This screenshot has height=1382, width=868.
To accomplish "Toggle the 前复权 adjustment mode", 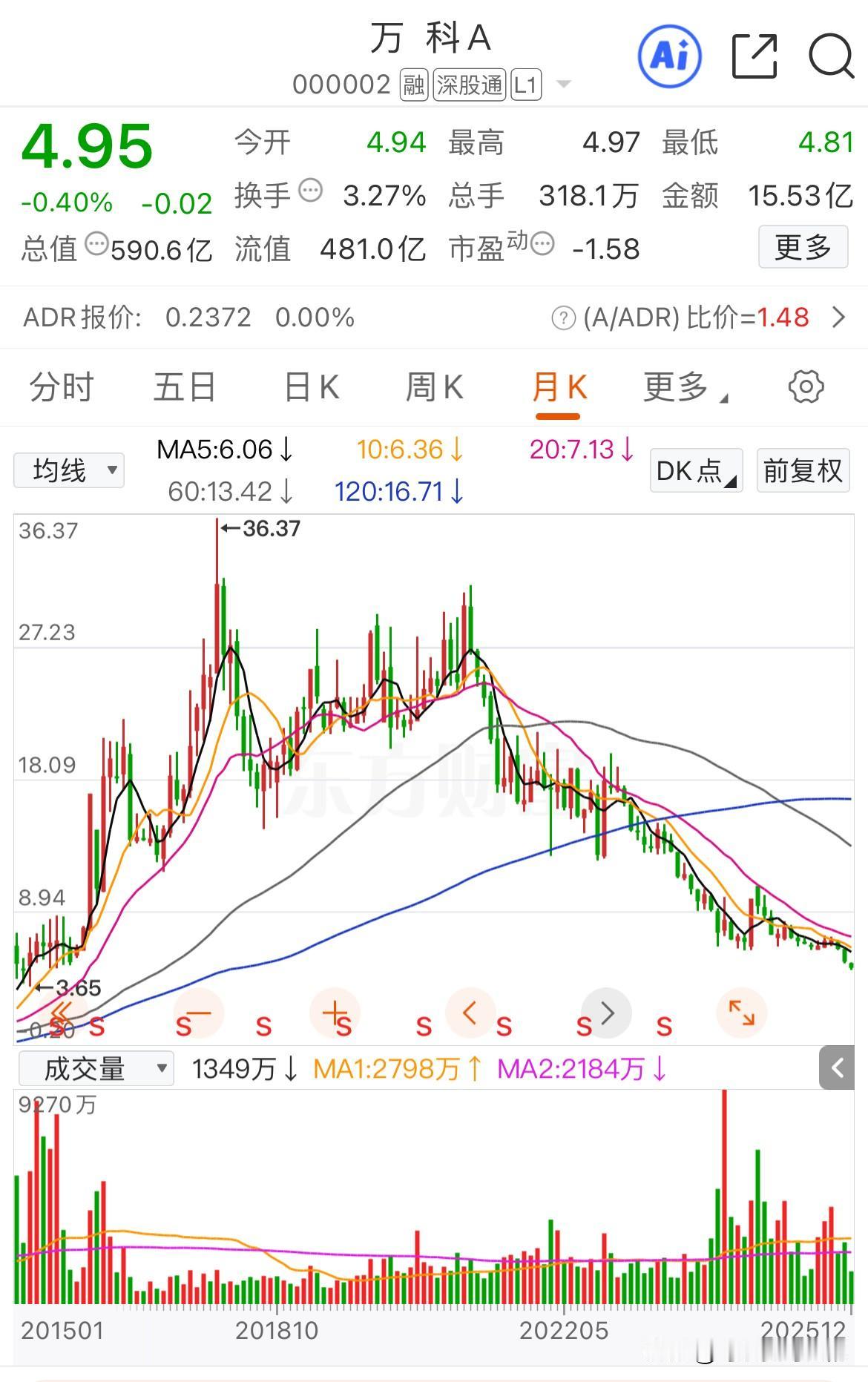I will (x=802, y=470).
